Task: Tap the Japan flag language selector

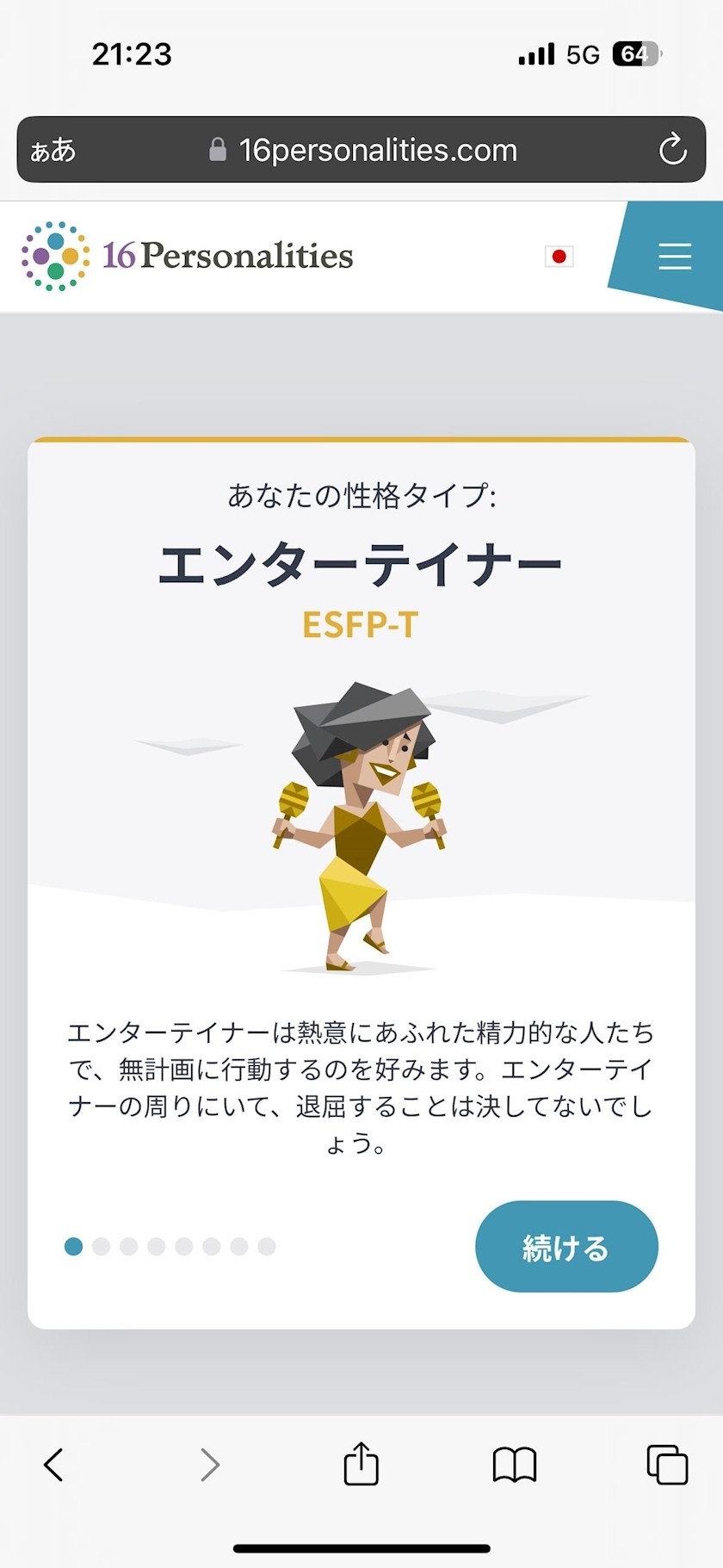Action: 559,256
